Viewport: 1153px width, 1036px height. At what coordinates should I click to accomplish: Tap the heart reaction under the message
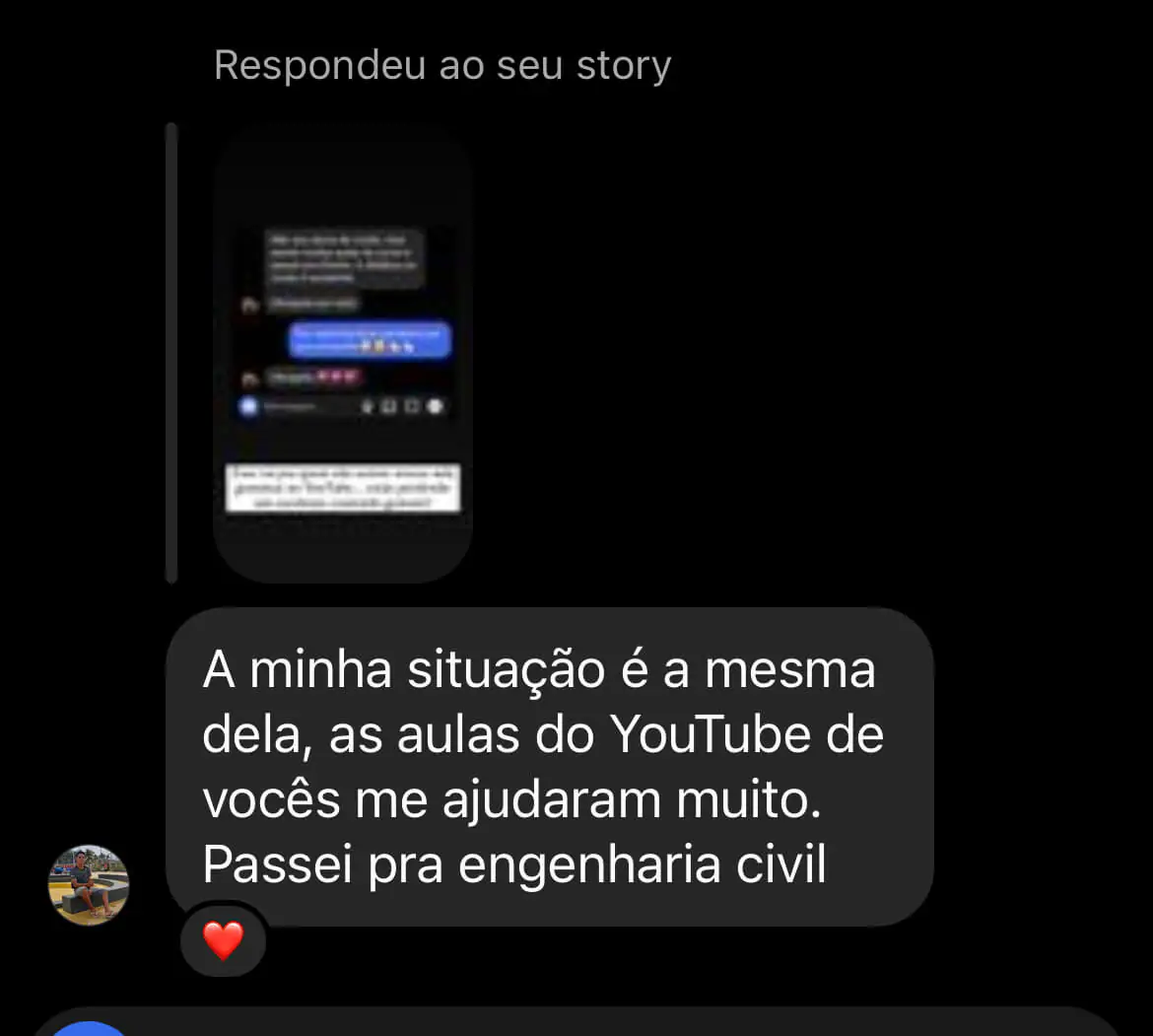[x=224, y=939]
